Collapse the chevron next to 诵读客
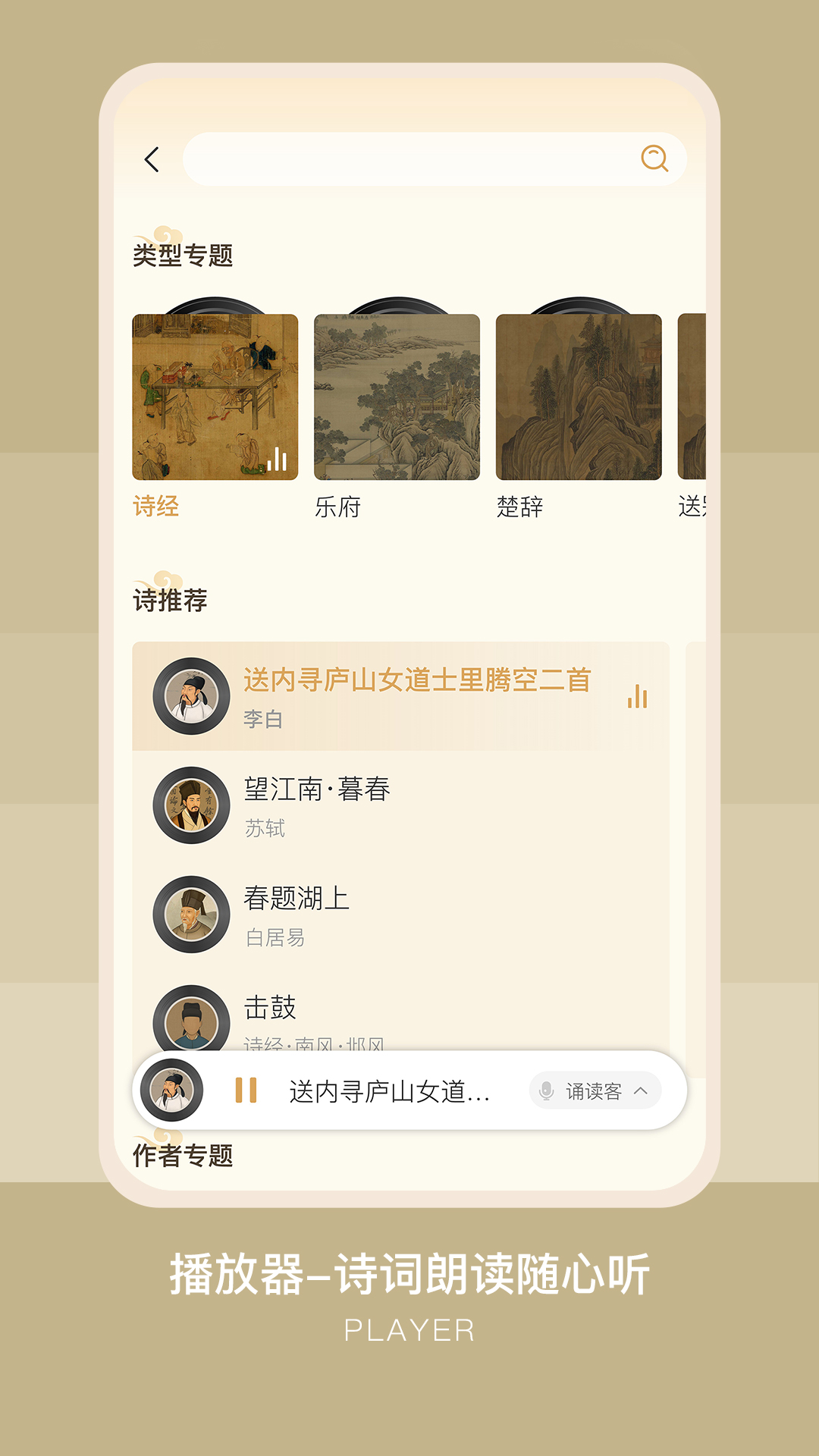The width and height of the screenshot is (819, 1456). click(641, 1092)
